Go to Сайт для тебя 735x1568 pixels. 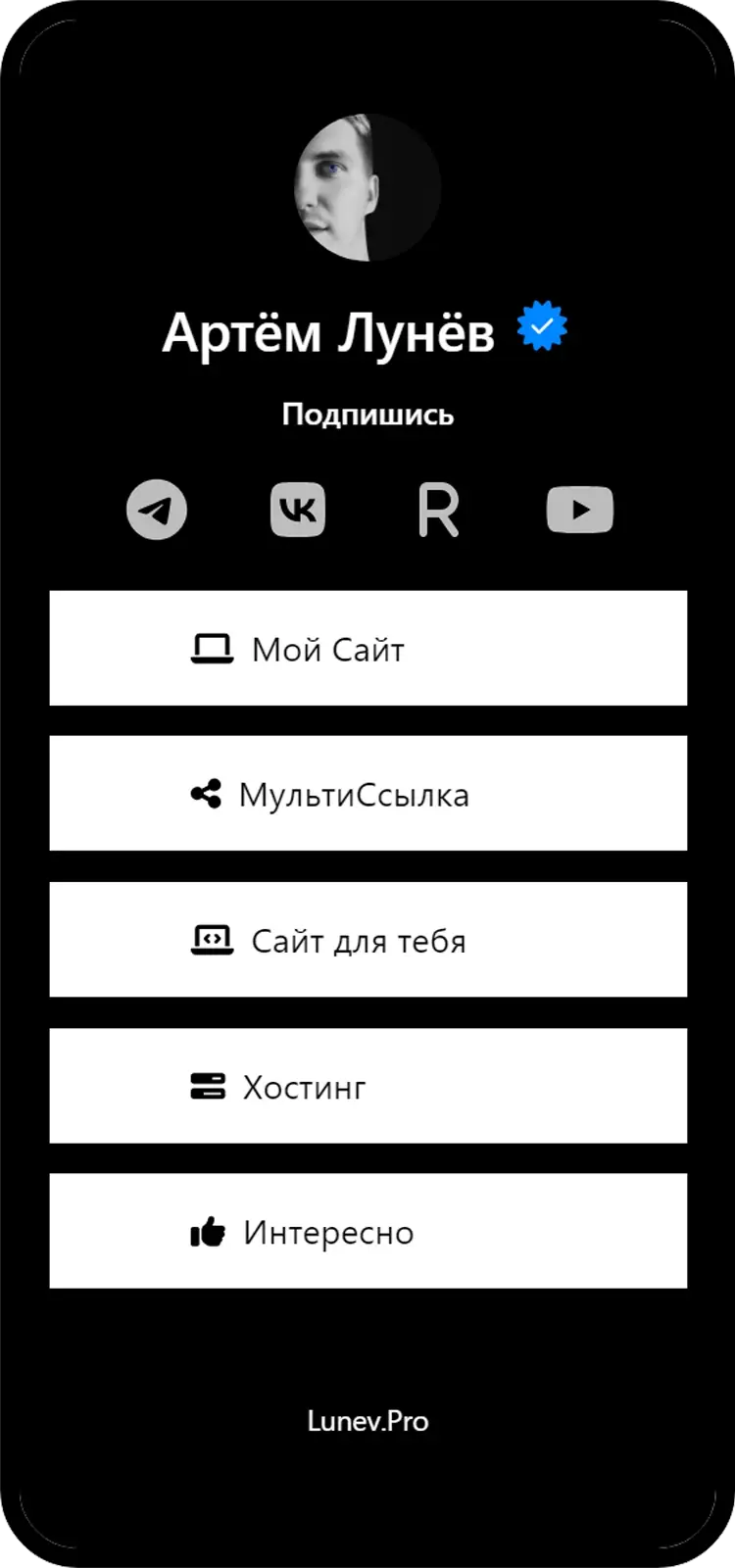pos(367,940)
